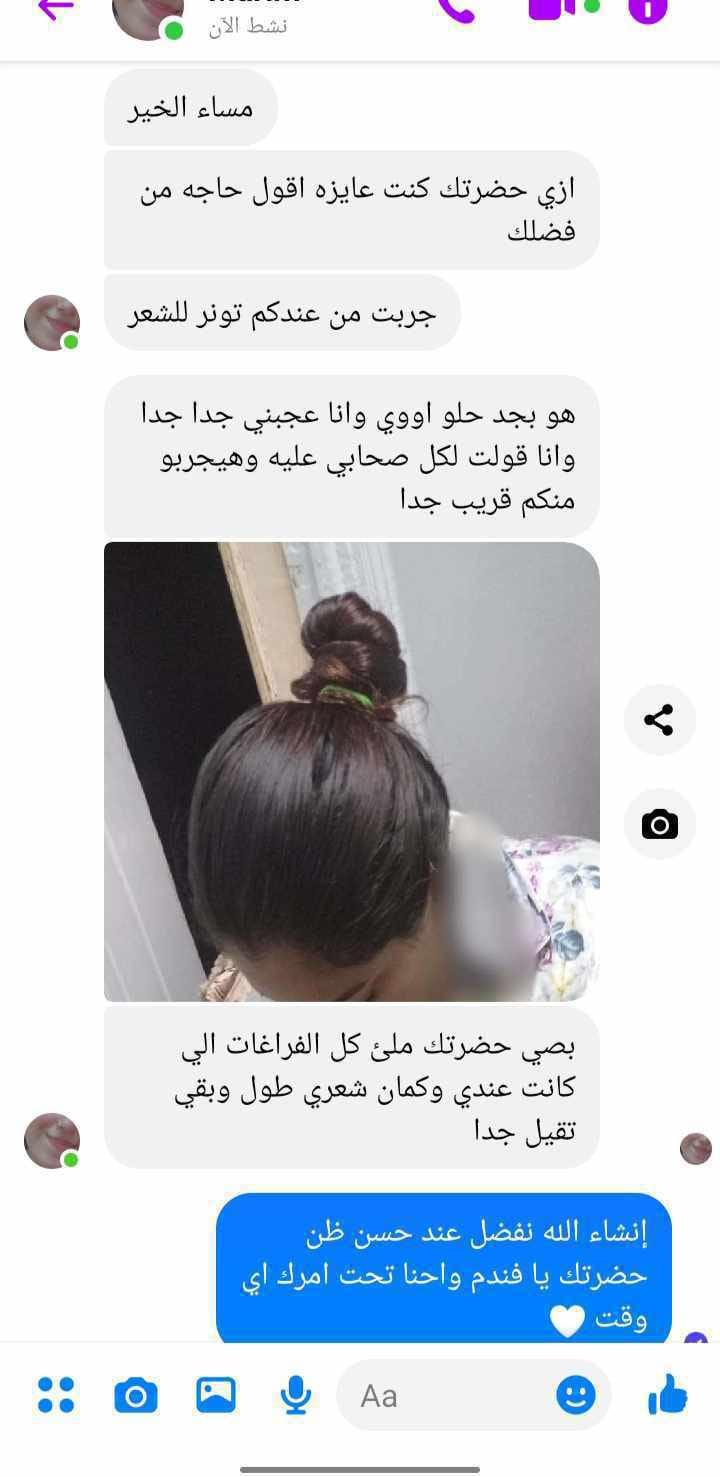Share the hair photo

pyautogui.click(x=659, y=720)
